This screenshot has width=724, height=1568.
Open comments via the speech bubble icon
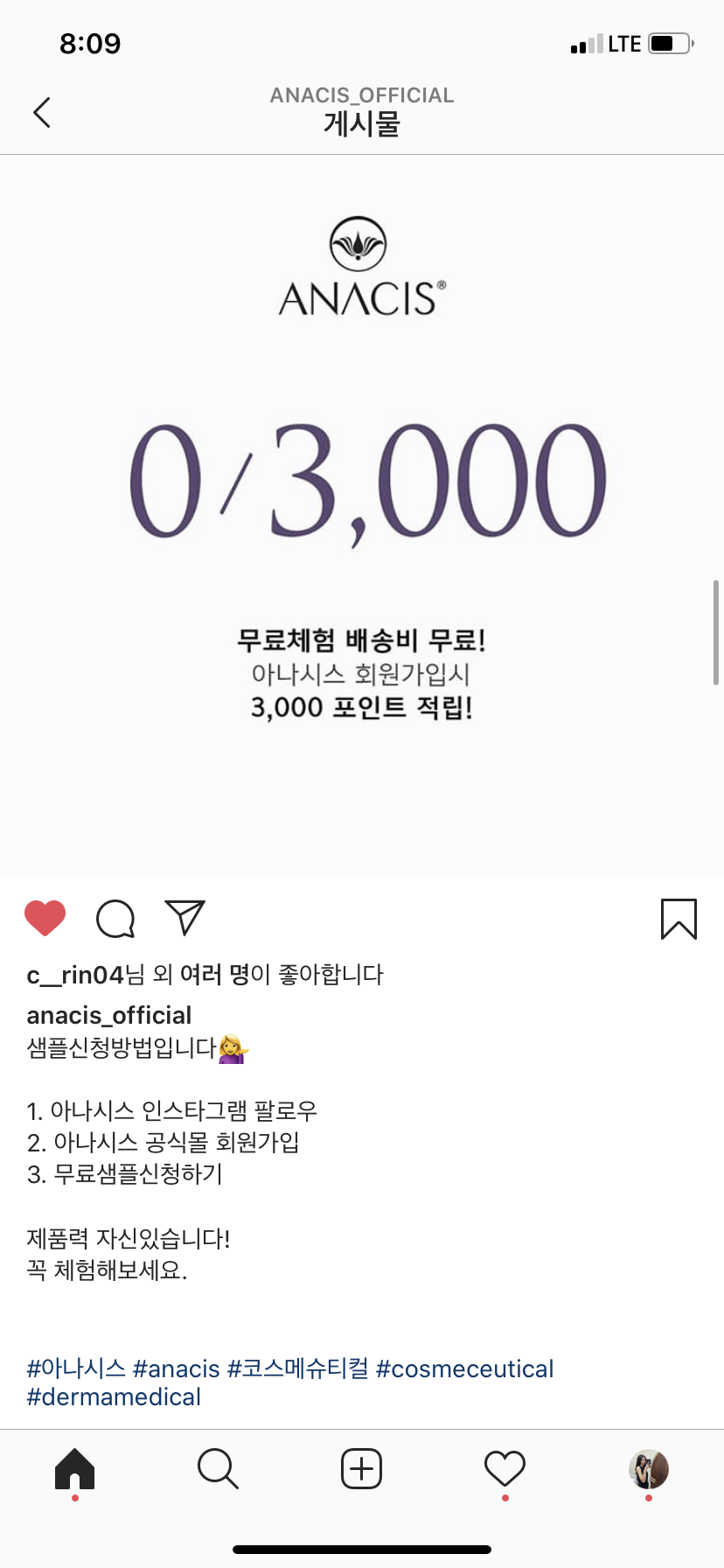pos(115,919)
